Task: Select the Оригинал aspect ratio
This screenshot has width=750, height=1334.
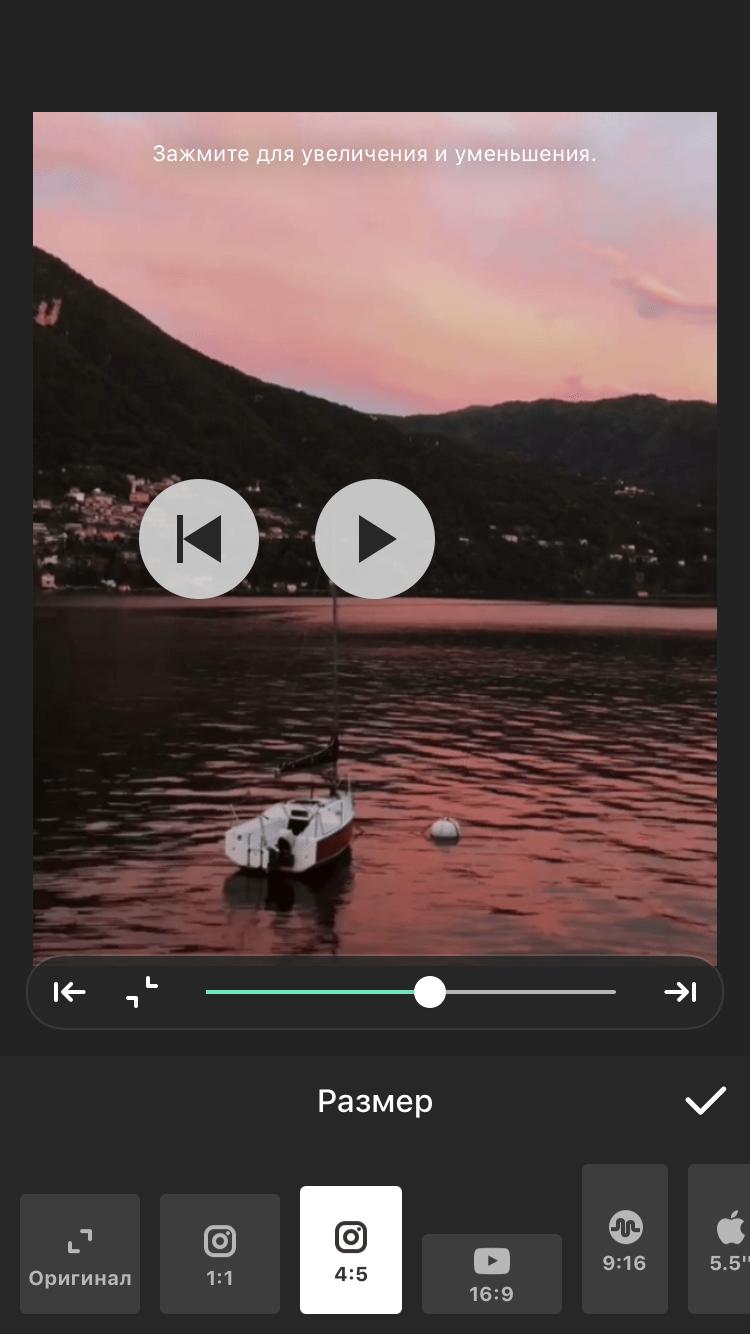Action: click(x=79, y=1254)
